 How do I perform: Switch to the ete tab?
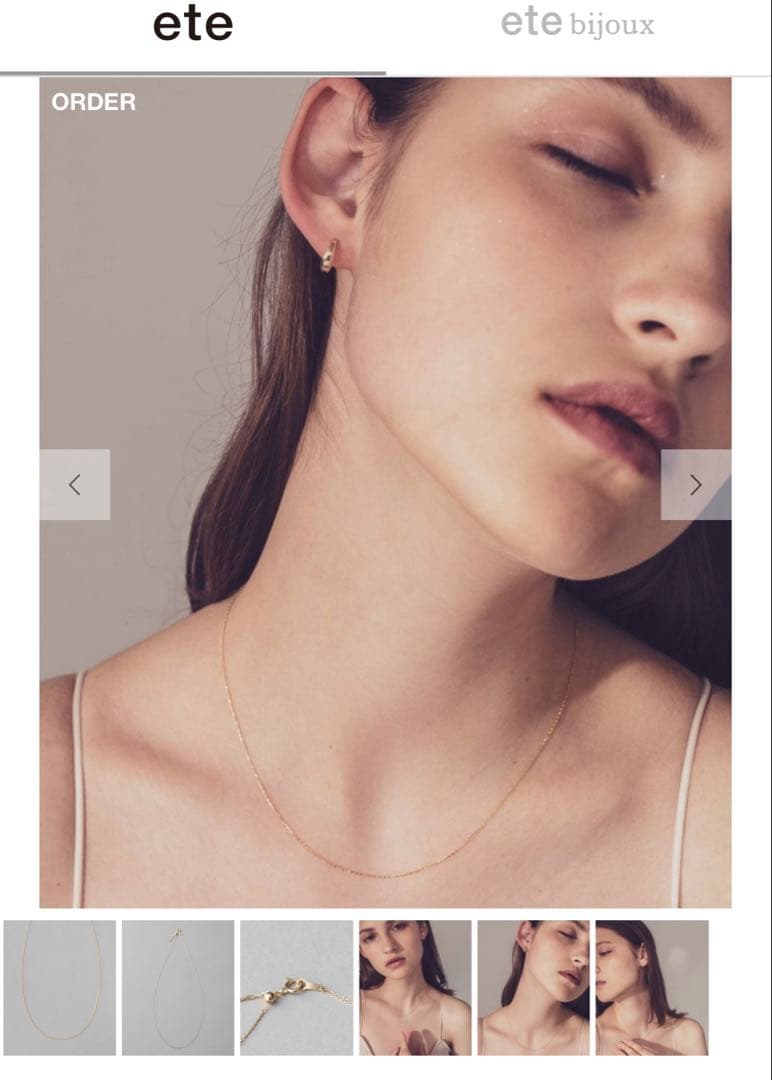coord(193,26)
